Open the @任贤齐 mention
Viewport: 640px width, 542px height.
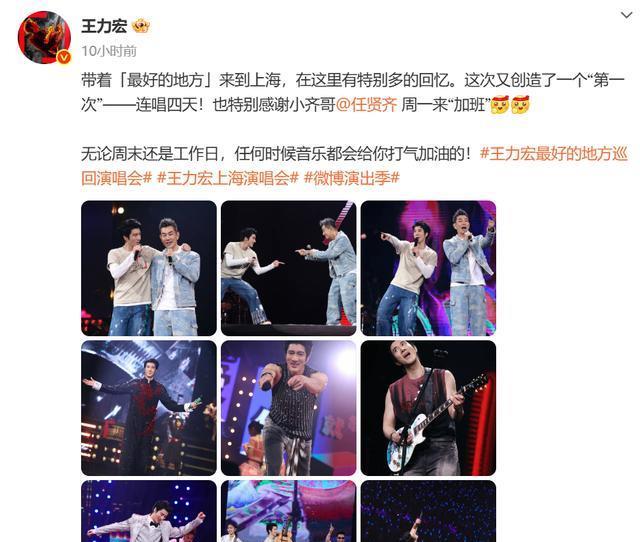[x=369, y=103]
